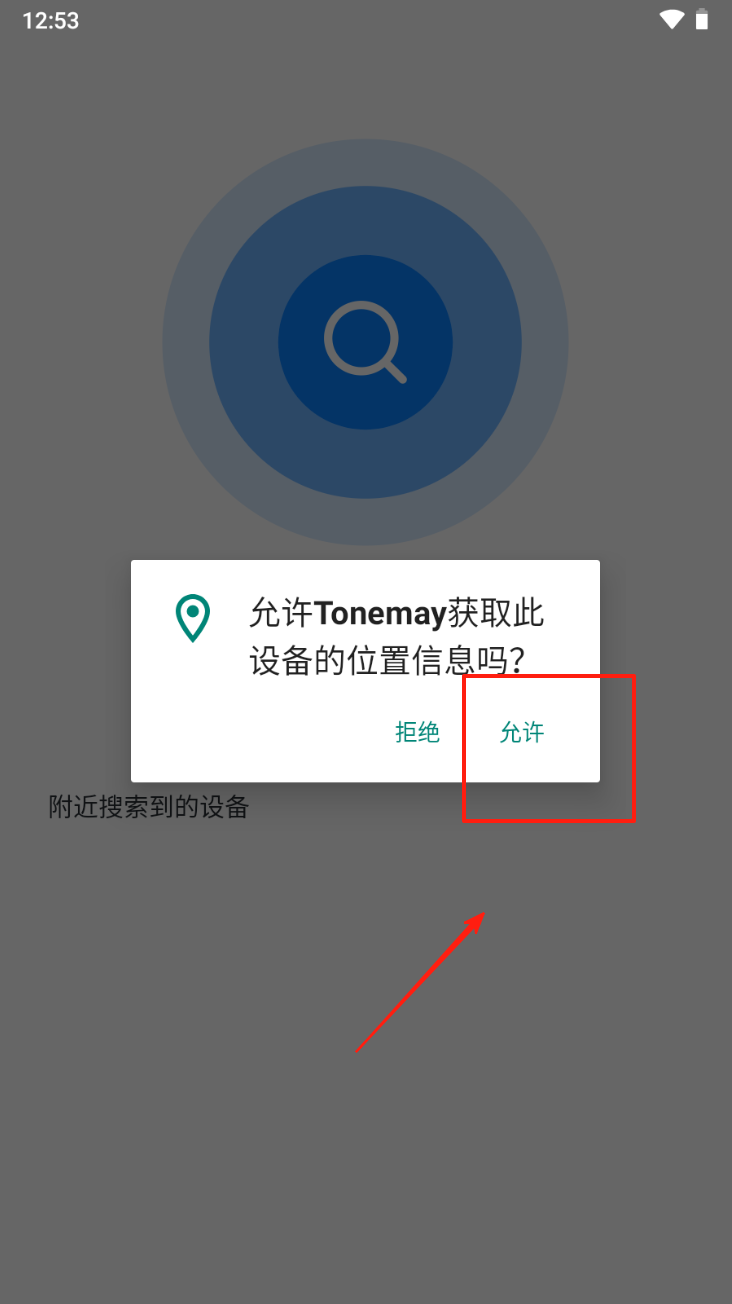This screenshot has height=1304, width=732.
Task: Deny location permission with 拒绝
Action: [x=417, y=732]
